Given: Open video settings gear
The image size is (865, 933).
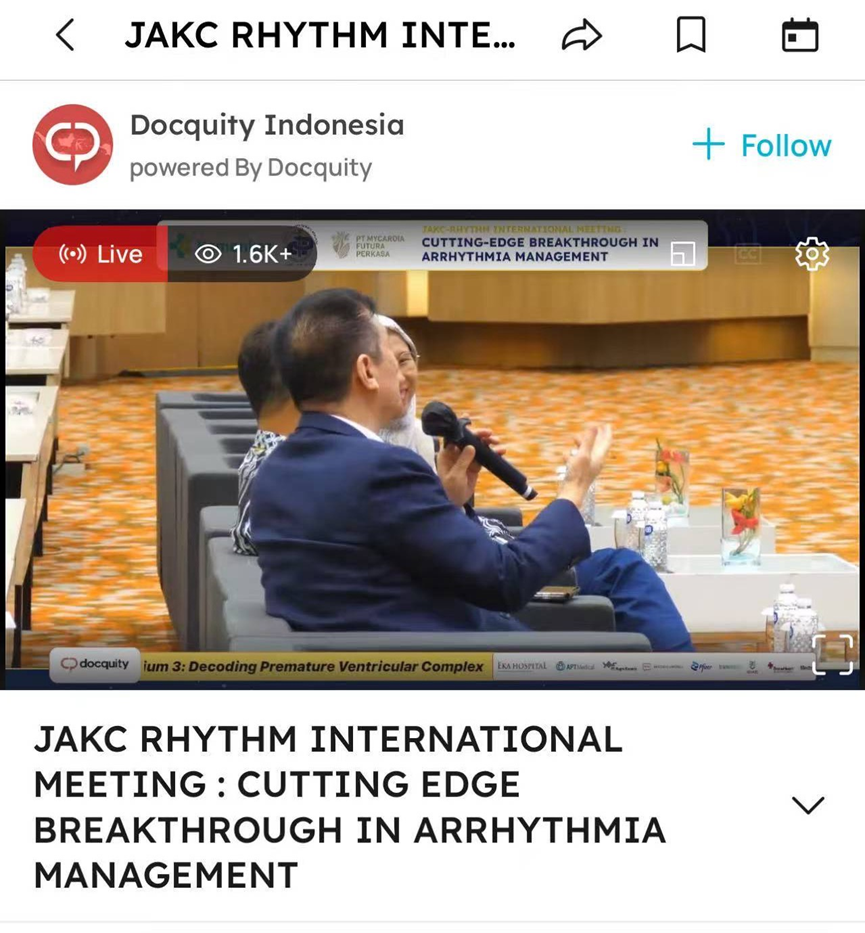Looking at the screenshot, I should (x=812, y=254).
